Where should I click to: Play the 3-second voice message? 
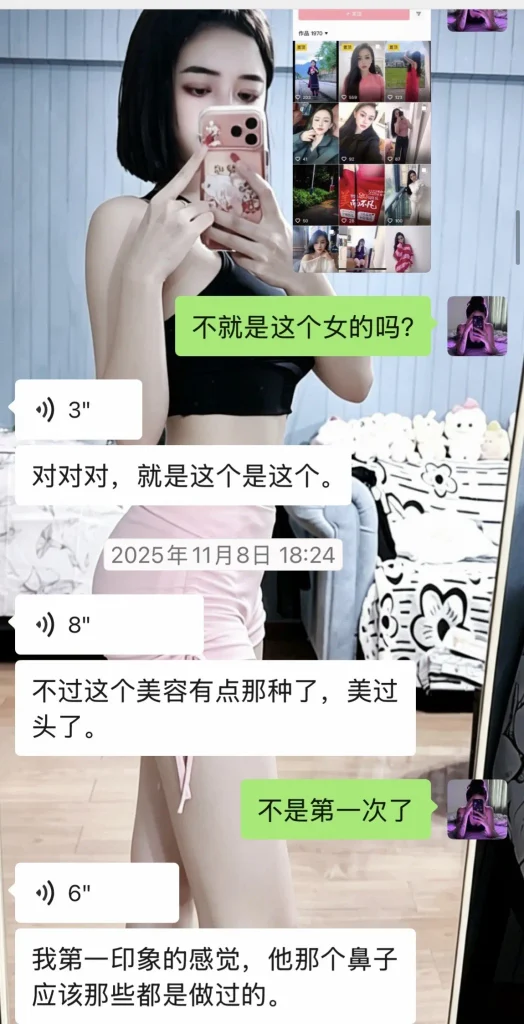coord(78,409)
